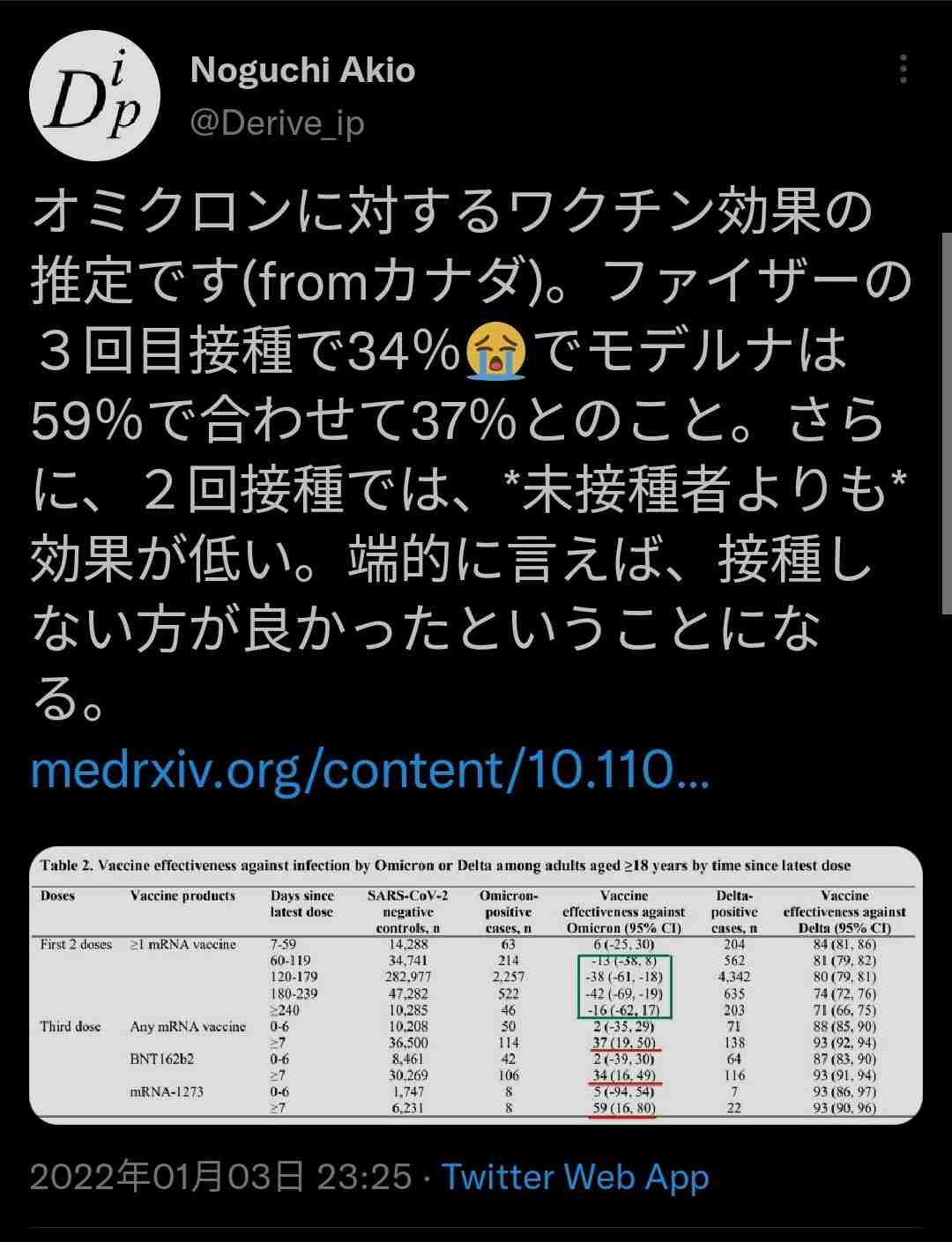This screenshot has height=1242, width=952.
Task: Click the tweet timestamp 2022年01月03日 23:25
Action: tap(220, 1176)
